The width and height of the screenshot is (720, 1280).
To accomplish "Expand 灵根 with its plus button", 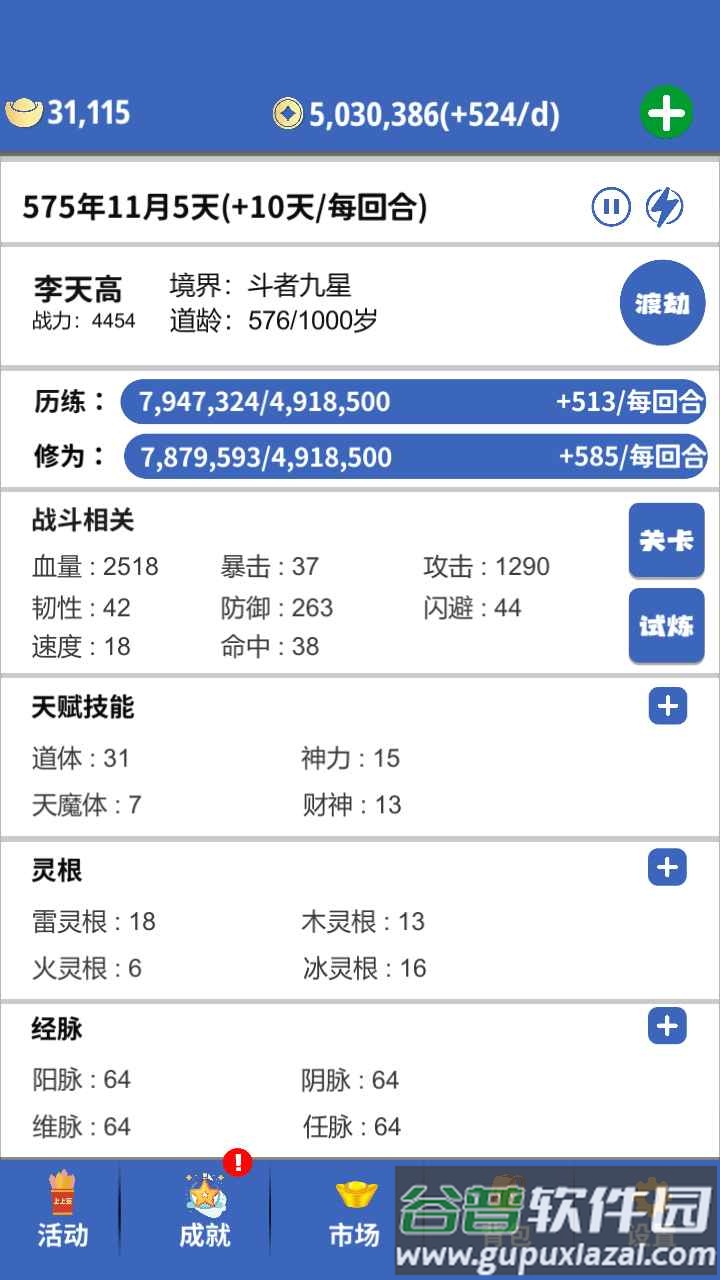I will pos(667,868).
